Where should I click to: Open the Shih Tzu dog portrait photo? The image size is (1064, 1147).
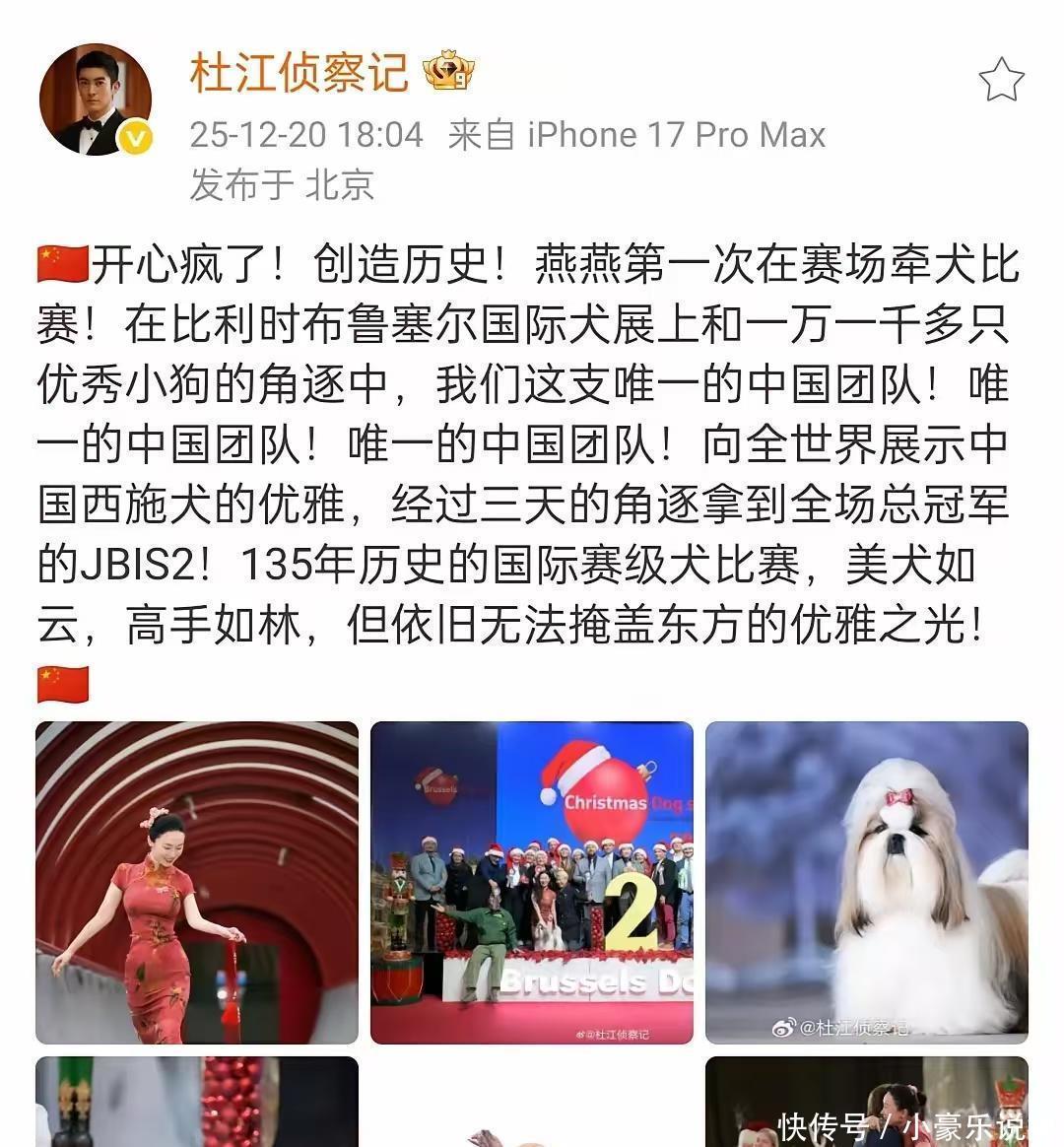click(867, 882)
